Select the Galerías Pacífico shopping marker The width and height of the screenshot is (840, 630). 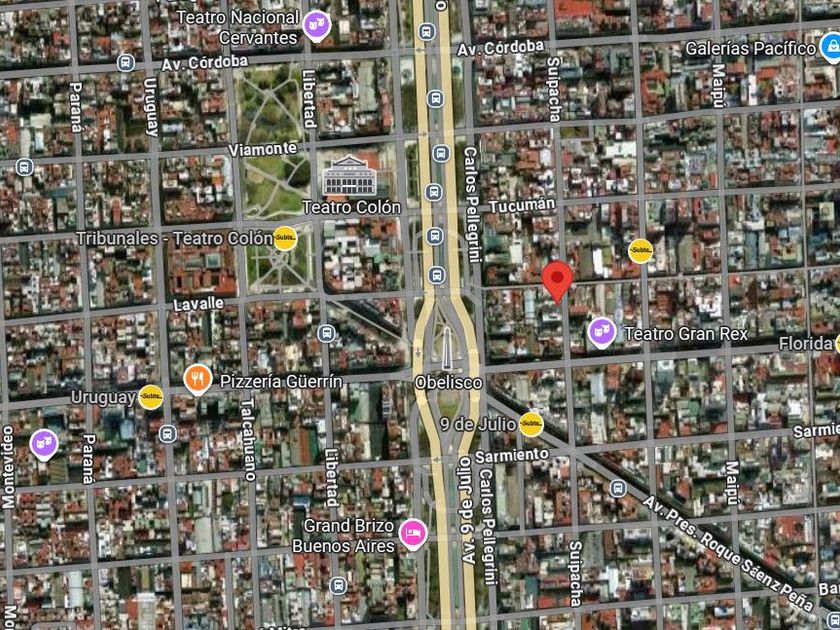[830, 46]
